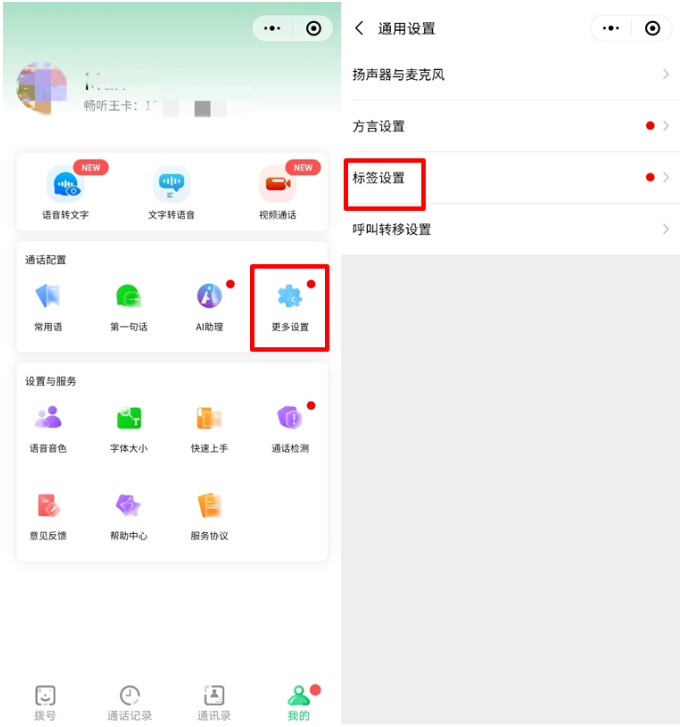Open 通话检测
This screenshot has width=684, height=727.
coord(290,425)
